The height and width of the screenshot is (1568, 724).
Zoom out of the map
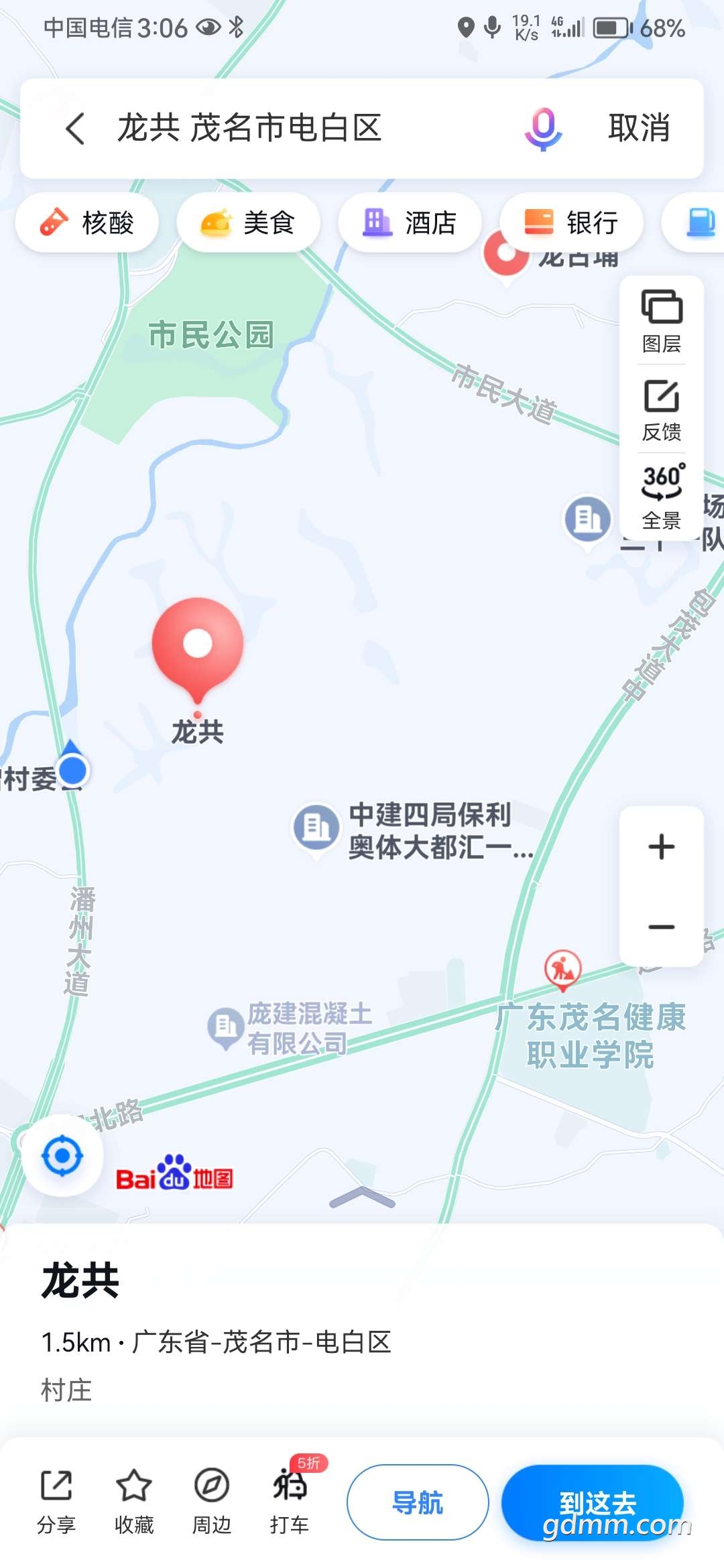(662, 927)
